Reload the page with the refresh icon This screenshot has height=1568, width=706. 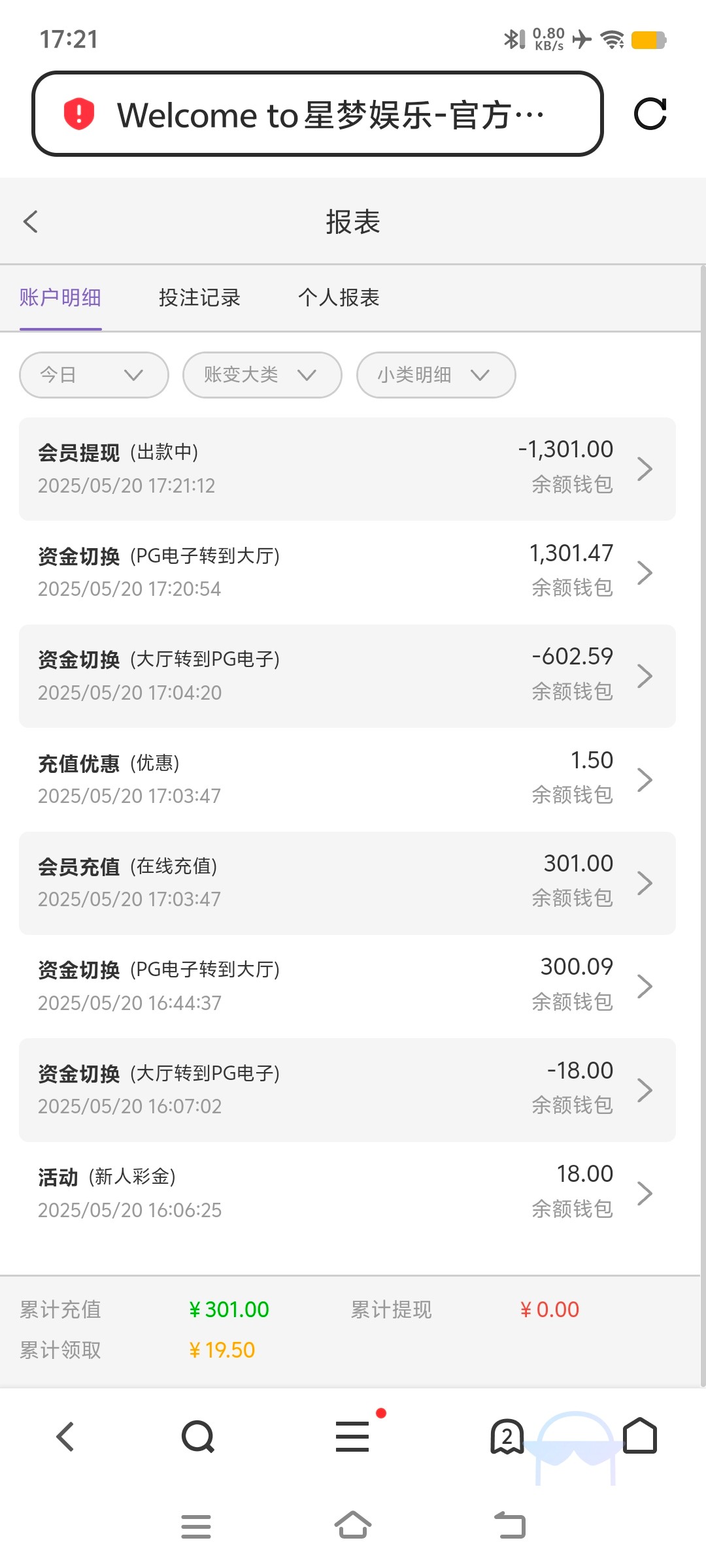tap(650, 114)
